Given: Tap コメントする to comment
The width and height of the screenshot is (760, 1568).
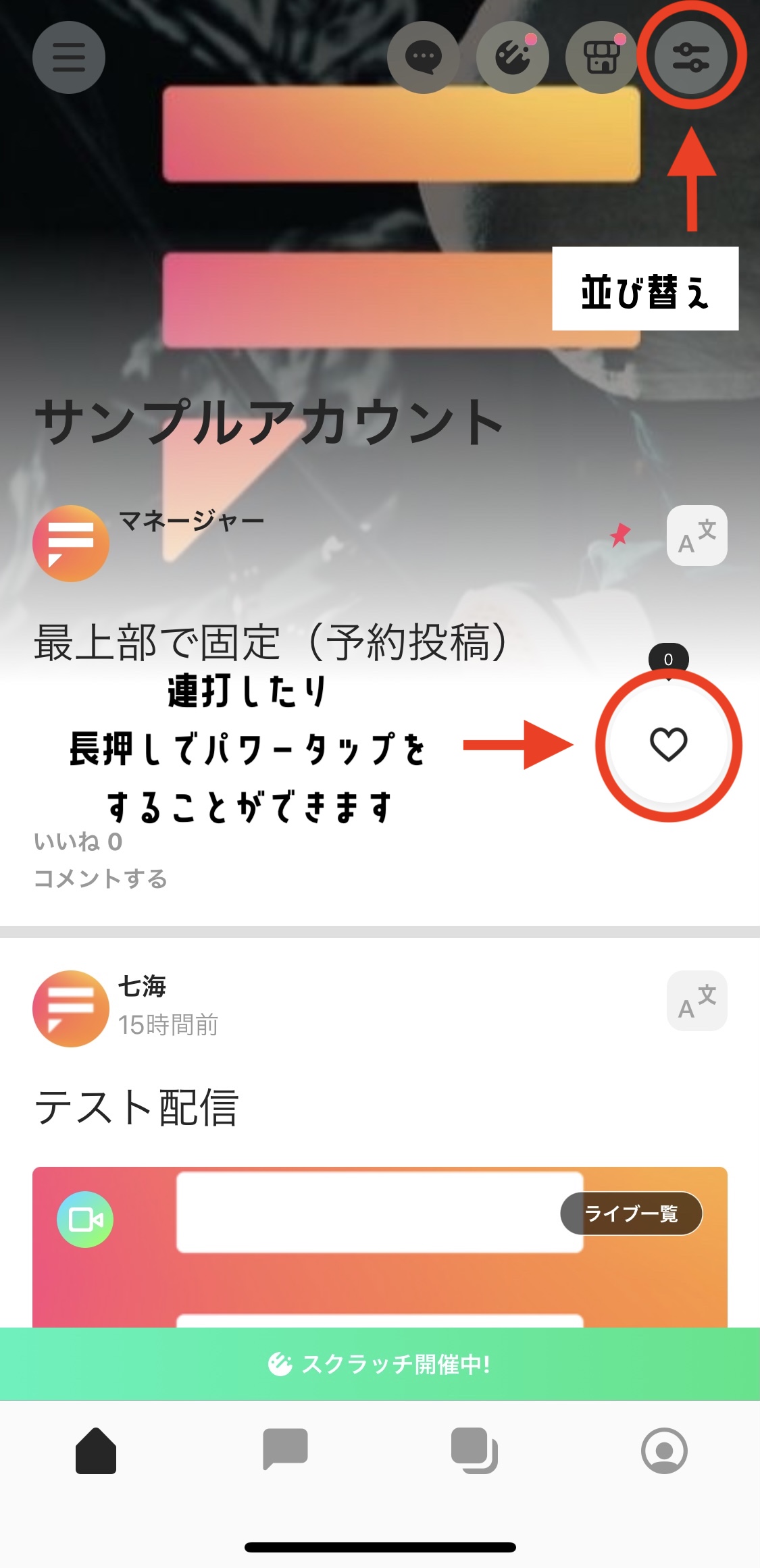Looking at the screenshot, I should pos(101,879).
